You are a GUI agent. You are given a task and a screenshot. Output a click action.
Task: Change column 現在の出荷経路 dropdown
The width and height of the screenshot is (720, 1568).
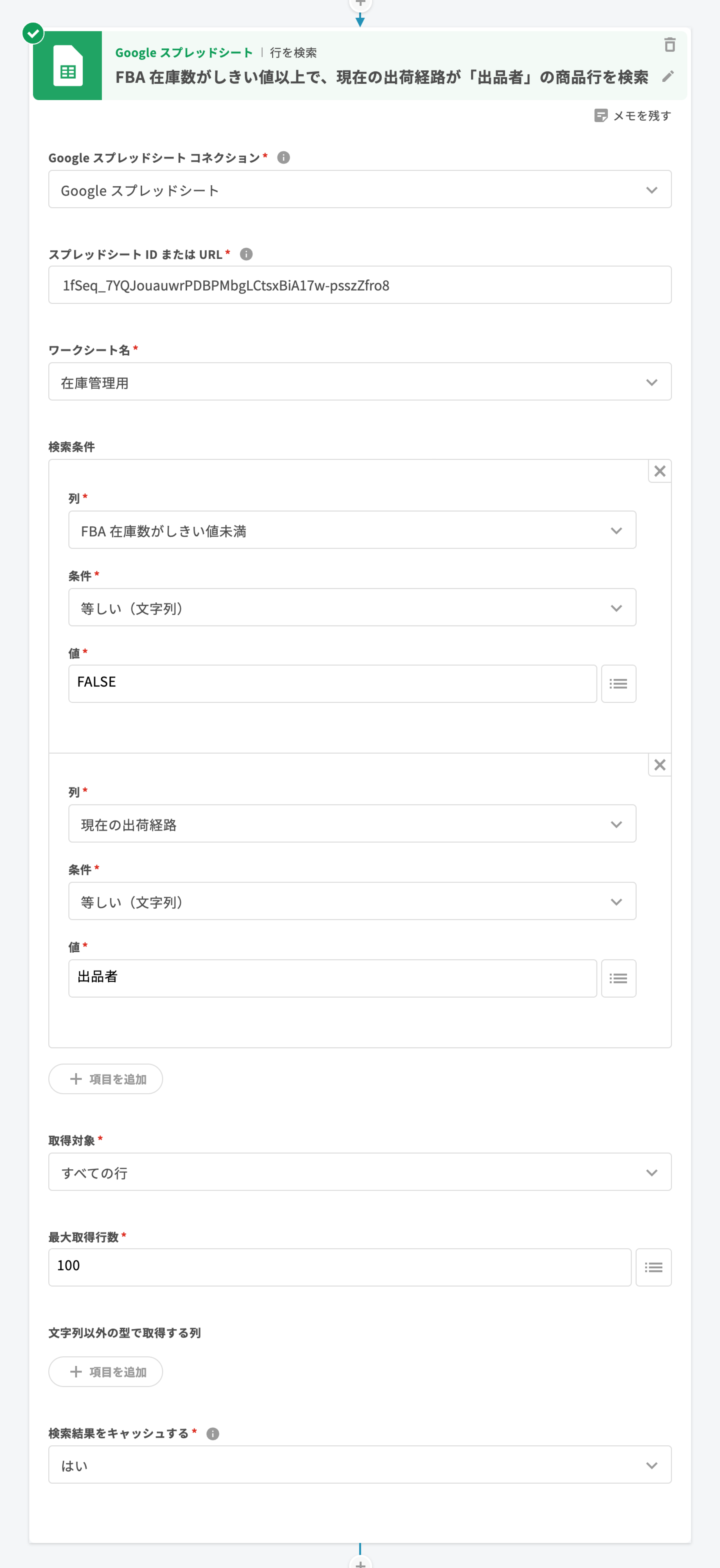[352, 824]
